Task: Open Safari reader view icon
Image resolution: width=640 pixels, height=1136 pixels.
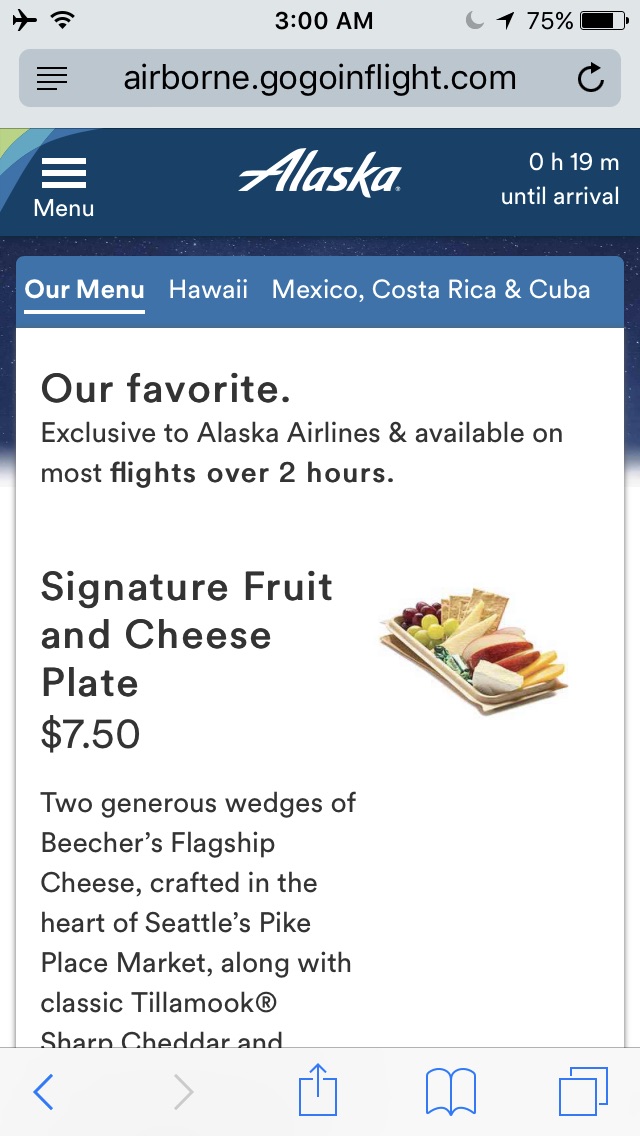Action: [x=52, y=78]
